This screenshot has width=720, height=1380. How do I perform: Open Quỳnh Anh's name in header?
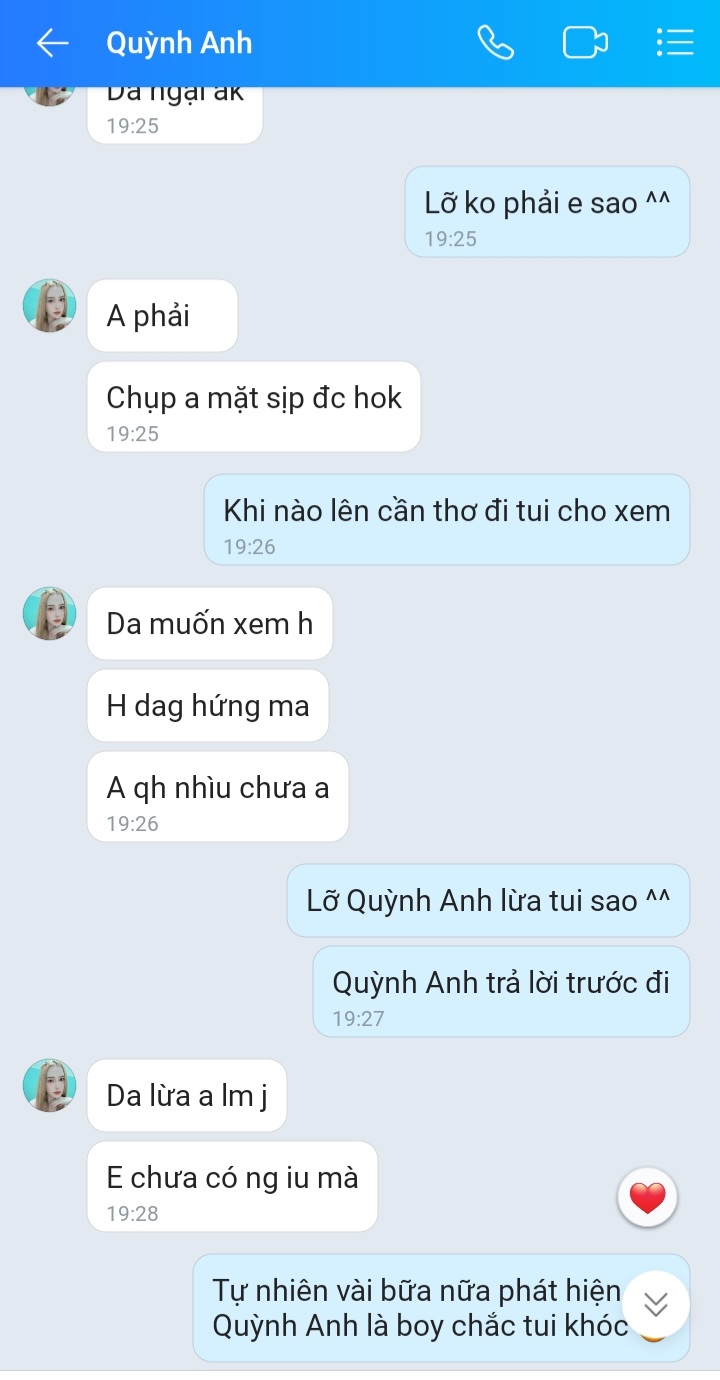179,43
